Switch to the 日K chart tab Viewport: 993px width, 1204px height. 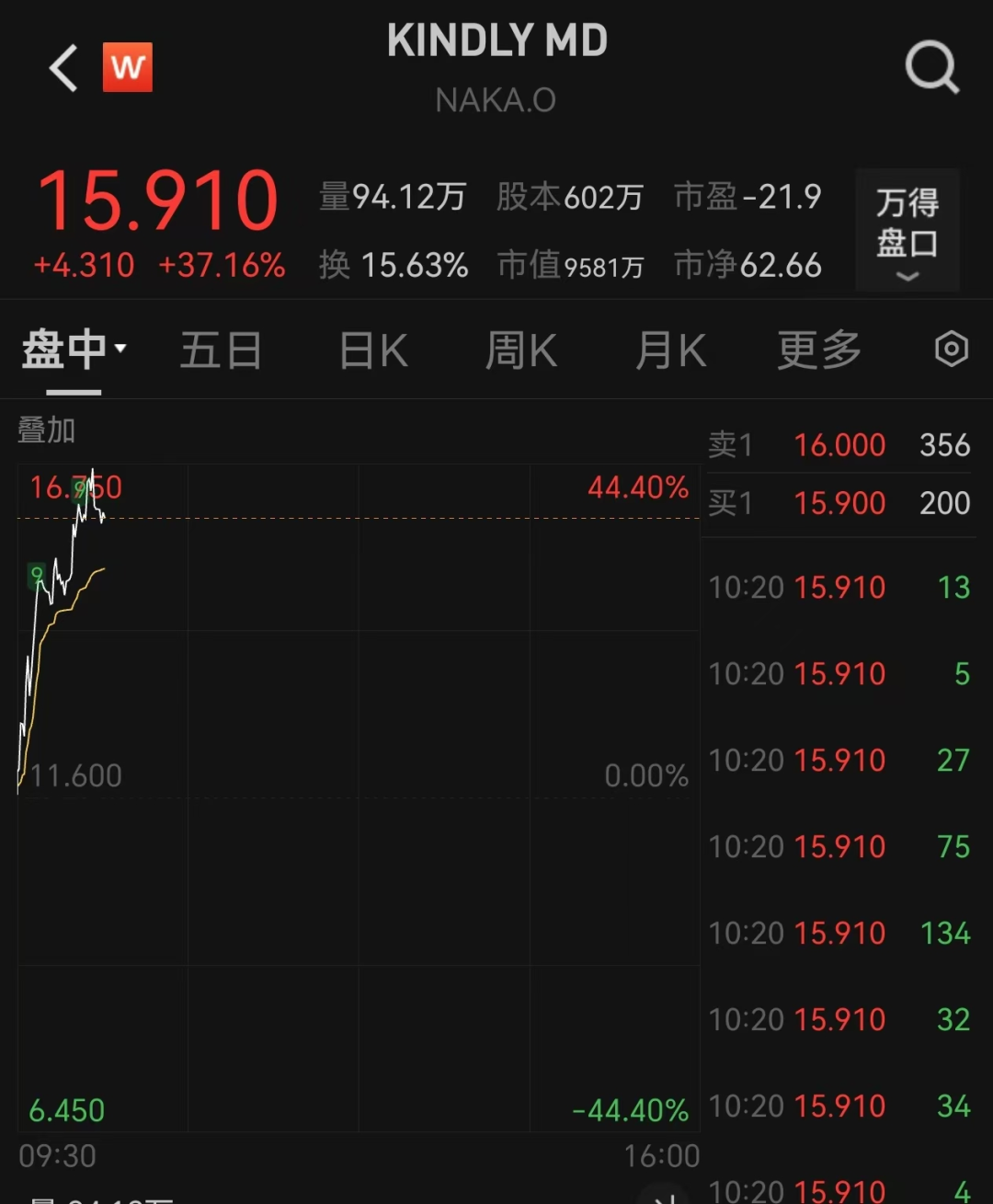(x=373, y=350)
